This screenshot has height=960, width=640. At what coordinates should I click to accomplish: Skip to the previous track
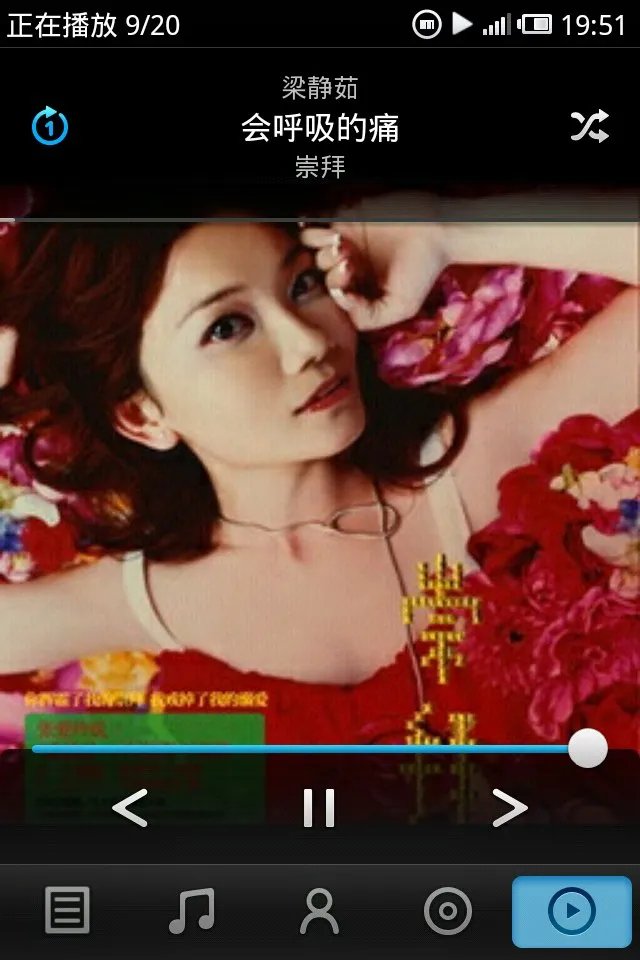click(130, 807)
